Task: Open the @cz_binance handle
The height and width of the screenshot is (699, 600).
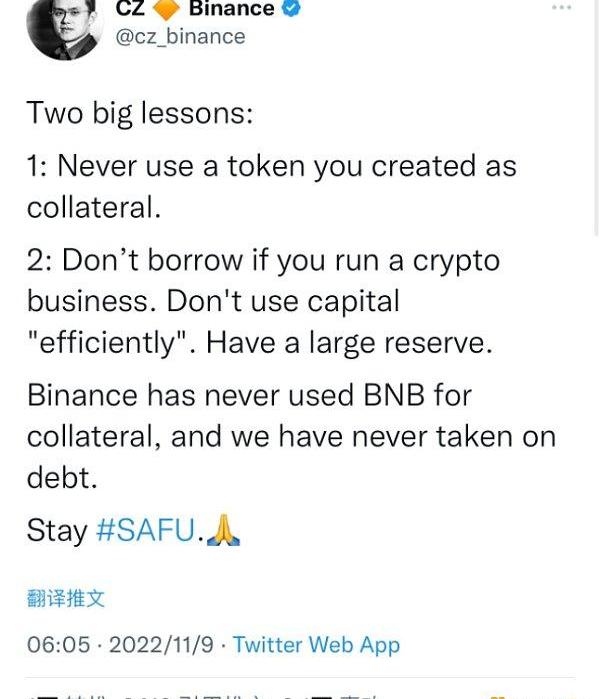Action: (x=181, y=36)
